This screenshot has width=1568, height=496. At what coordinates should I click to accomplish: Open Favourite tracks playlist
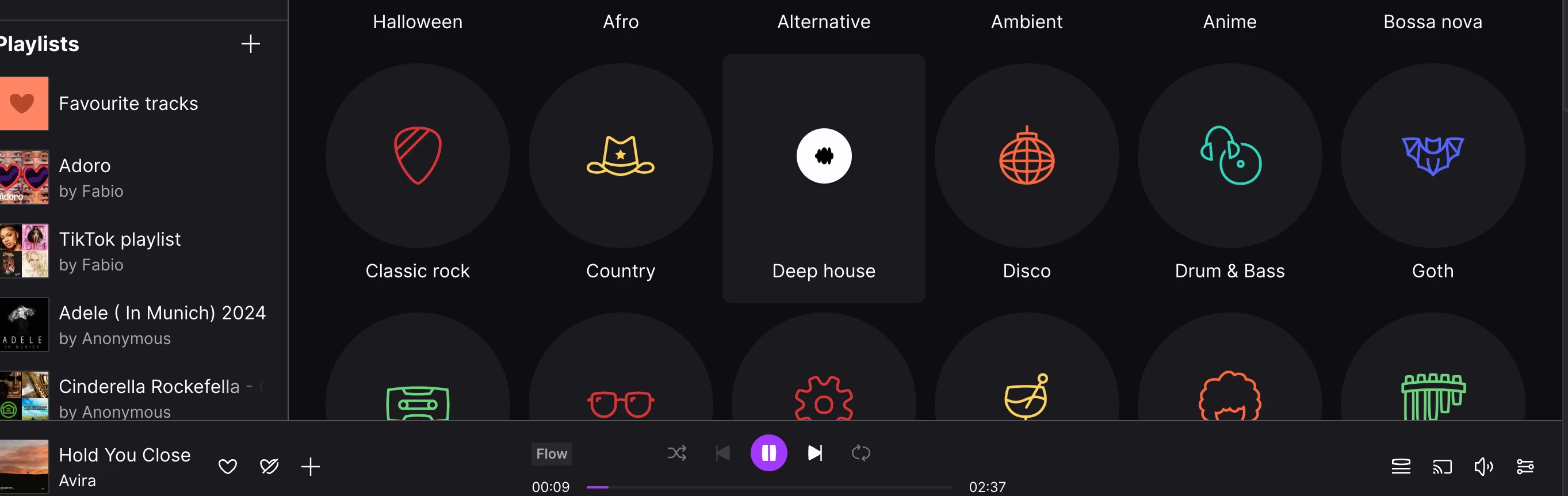click(x=128, y=104)
